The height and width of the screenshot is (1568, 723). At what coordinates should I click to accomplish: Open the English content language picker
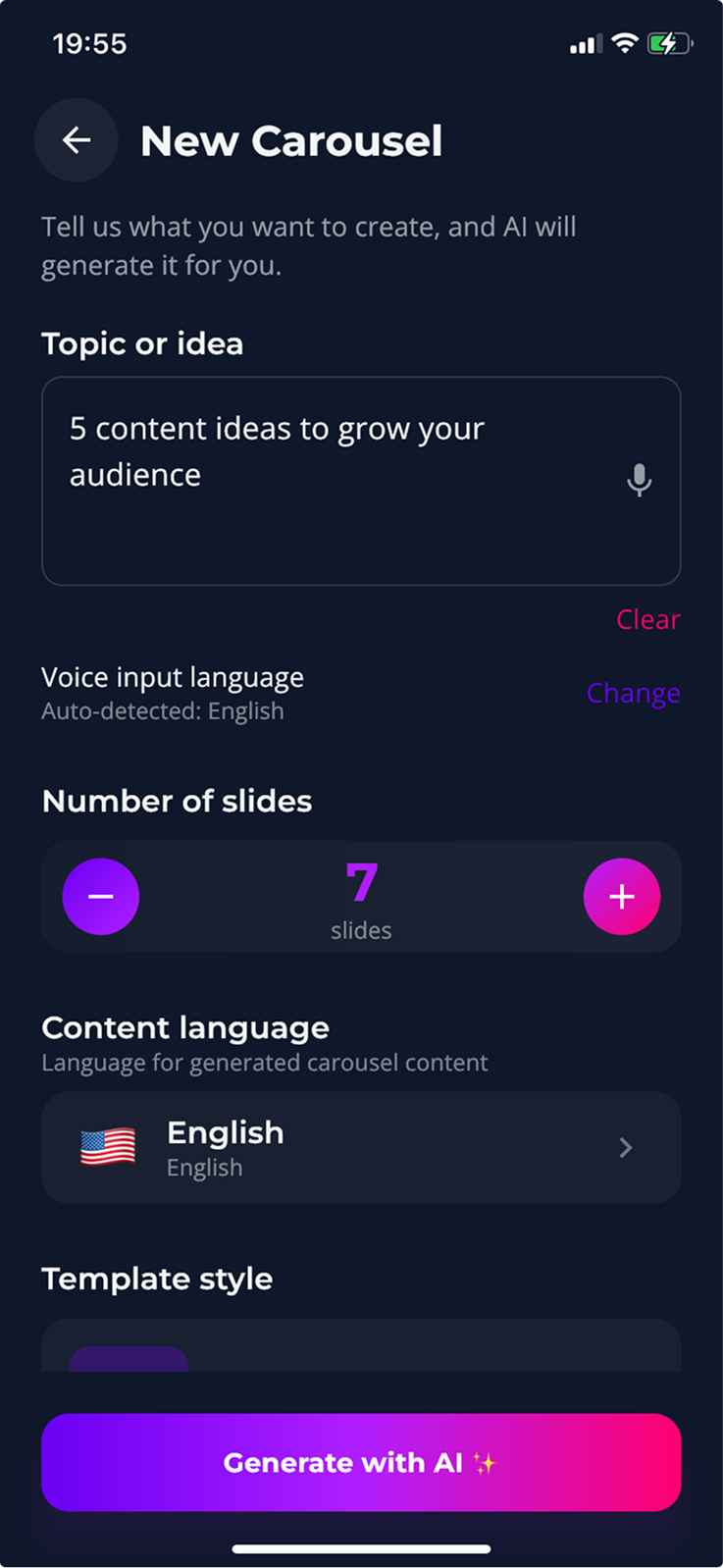pyautogui.click(x=361, y=1148)
